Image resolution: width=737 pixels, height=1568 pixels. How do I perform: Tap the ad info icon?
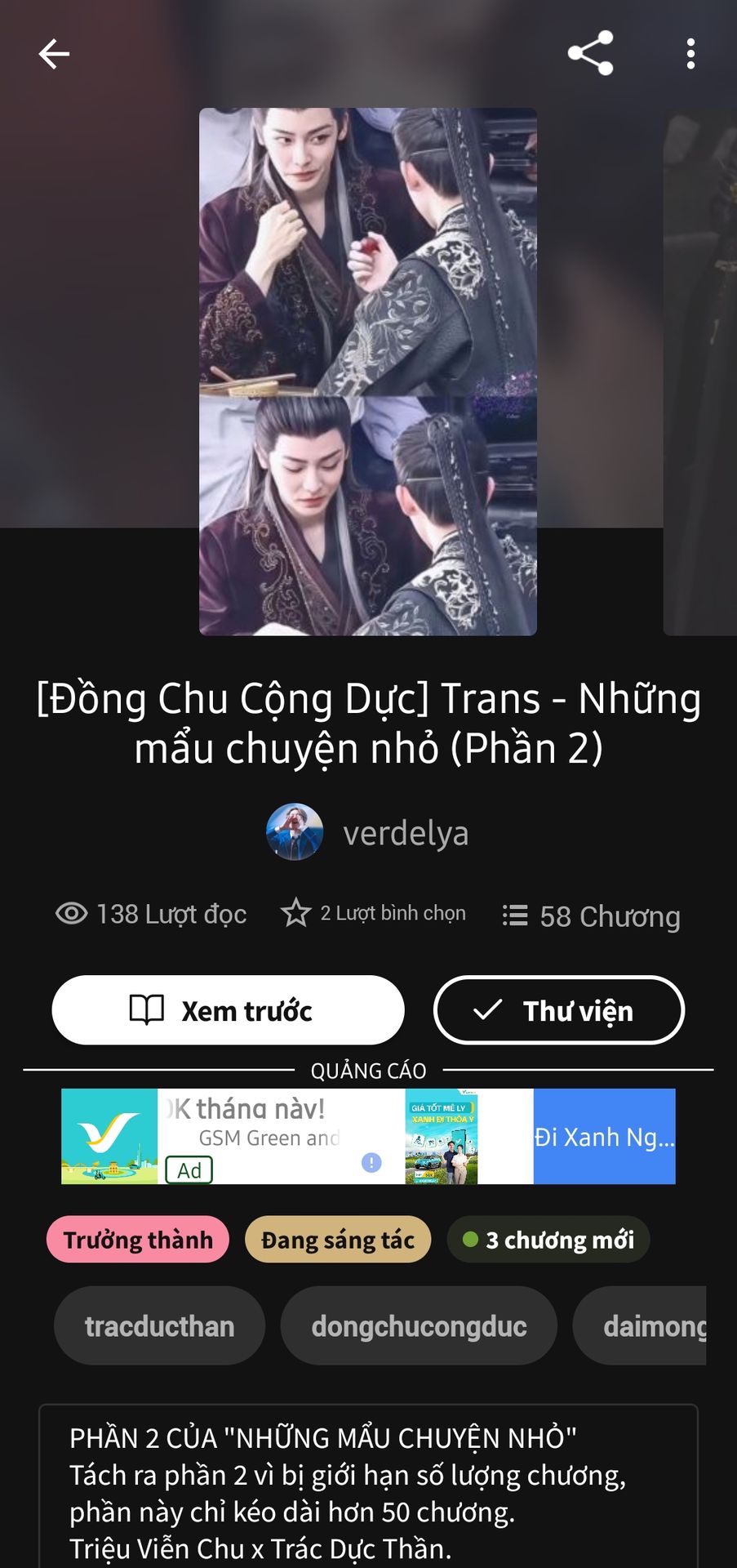[x=371, y=1162]
